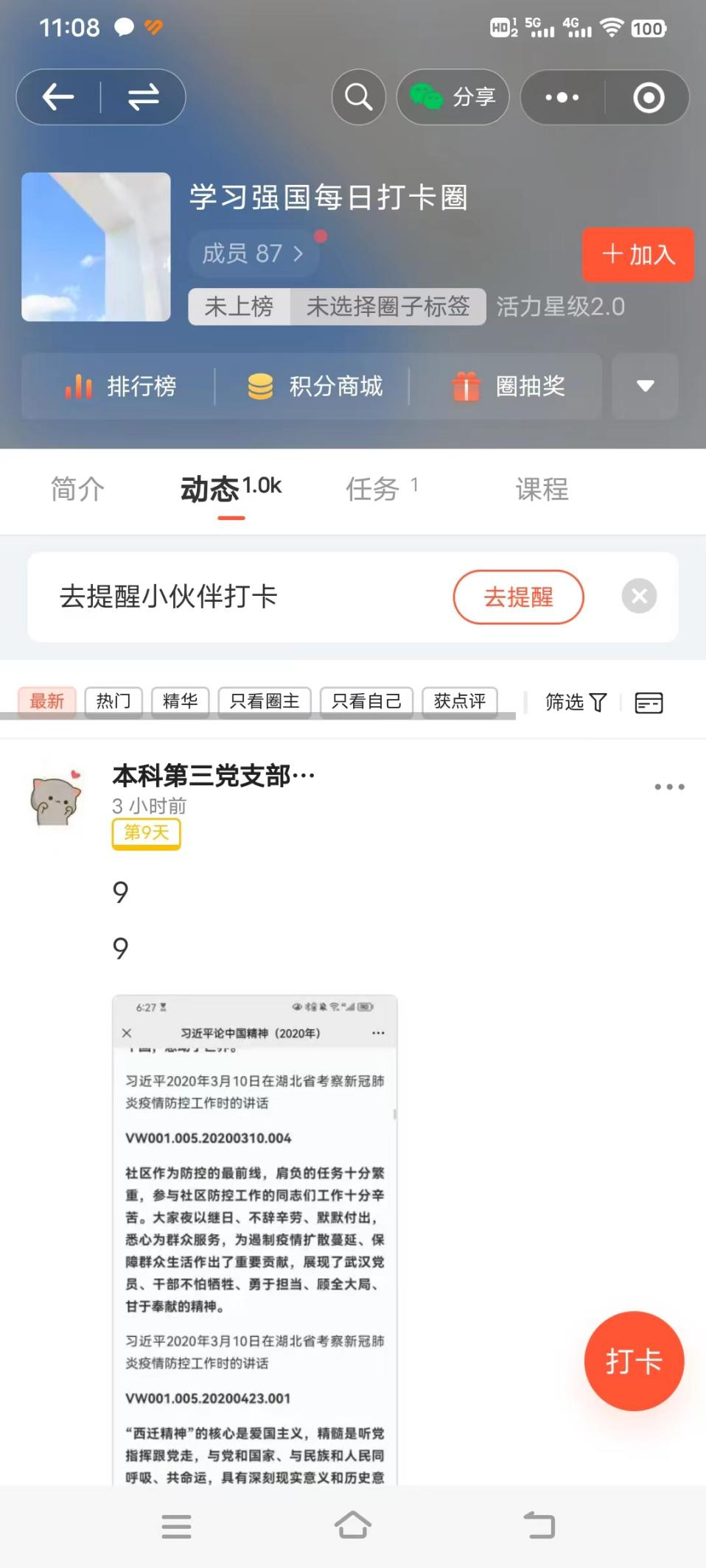Tap 去提醒 to remind partners
Screen dimensions: 706x1568
click(x=518, y=597)
